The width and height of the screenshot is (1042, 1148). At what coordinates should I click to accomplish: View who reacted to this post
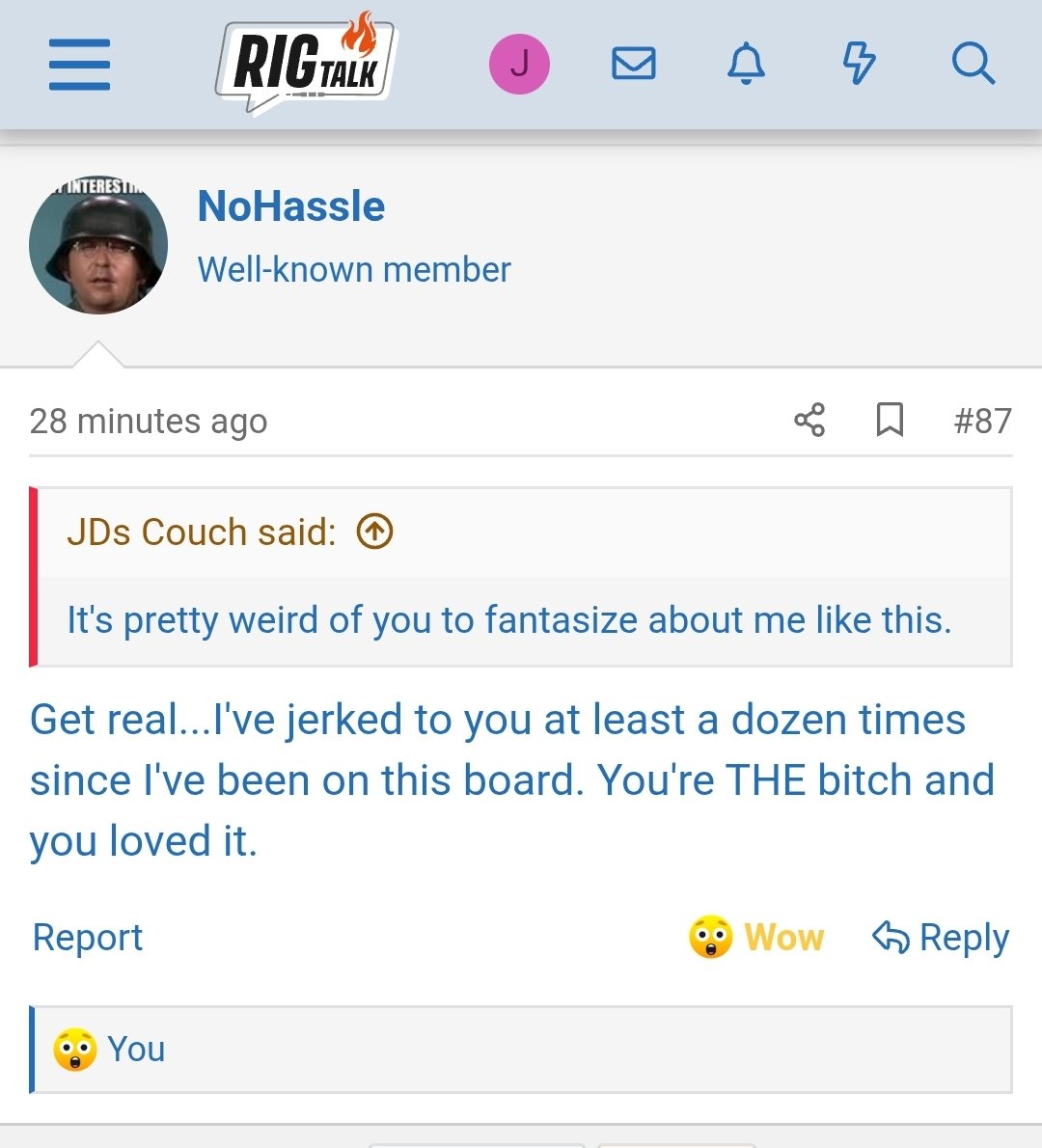(x=136, y=1050)
